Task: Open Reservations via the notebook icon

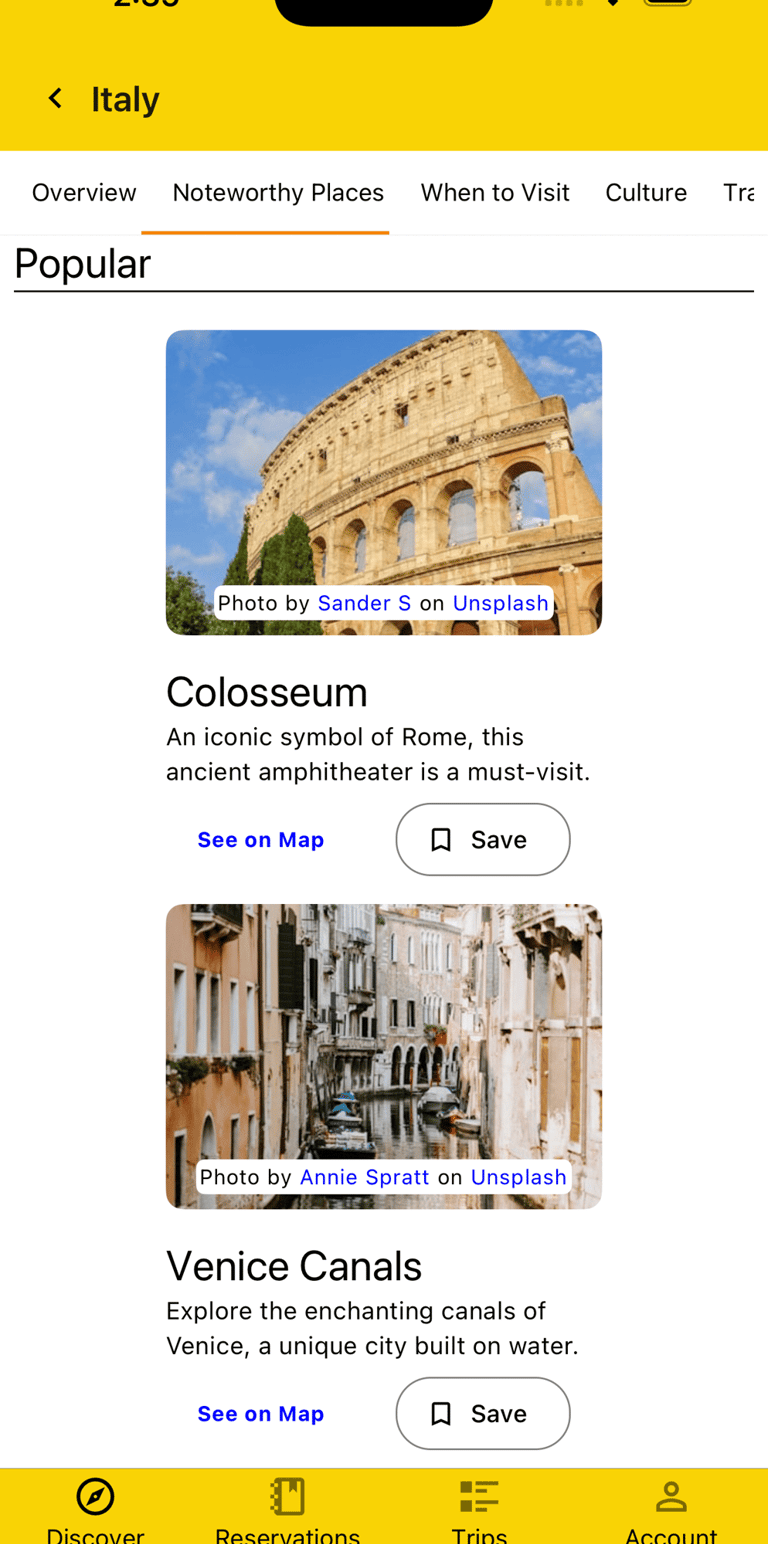Action: (287, 1496)
